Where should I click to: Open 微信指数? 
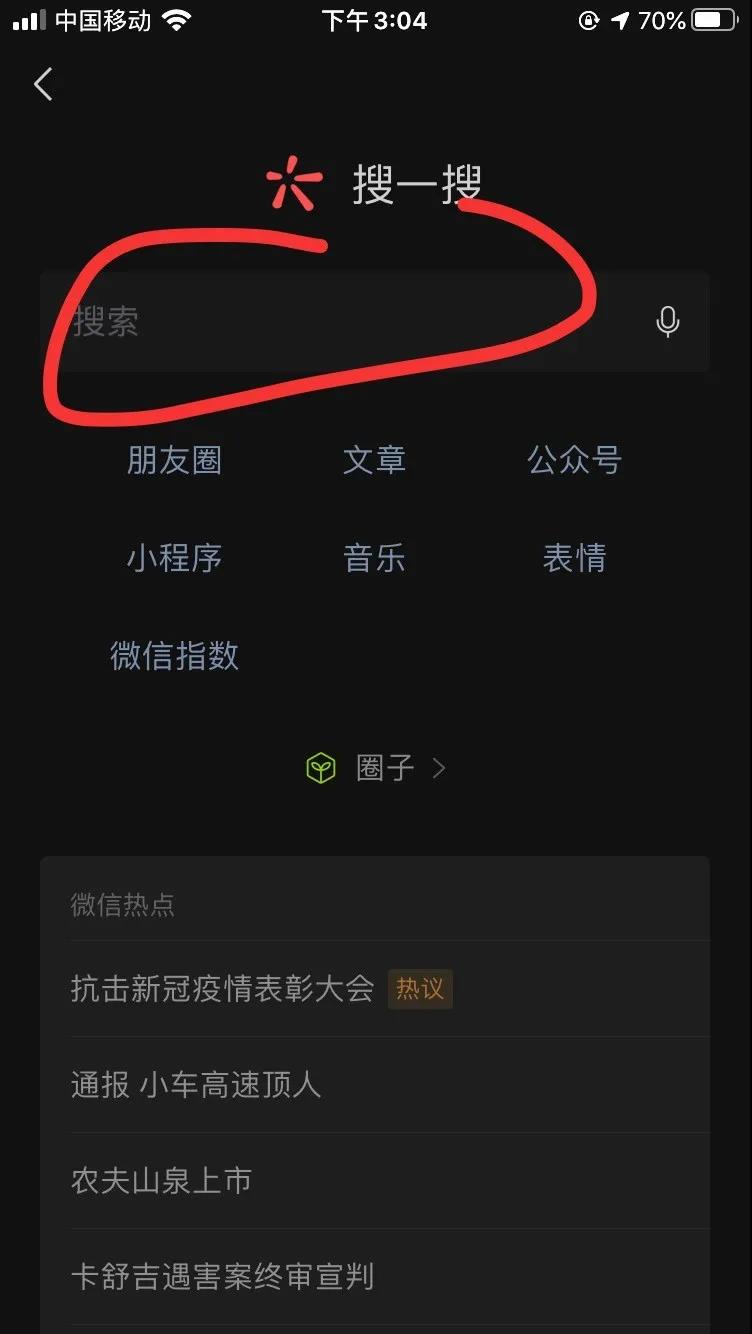(x=174, y=656)
